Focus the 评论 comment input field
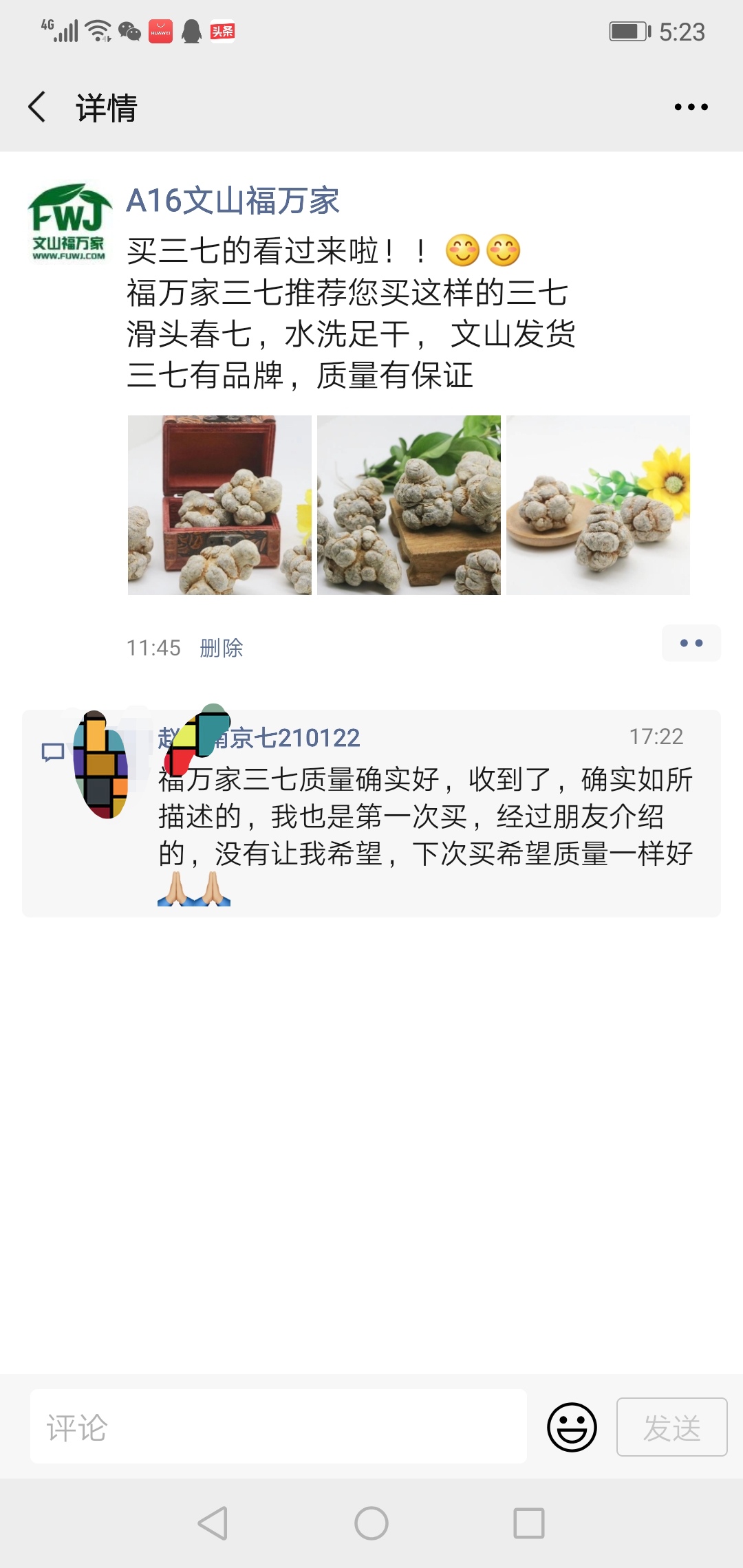 (278, 1427)
